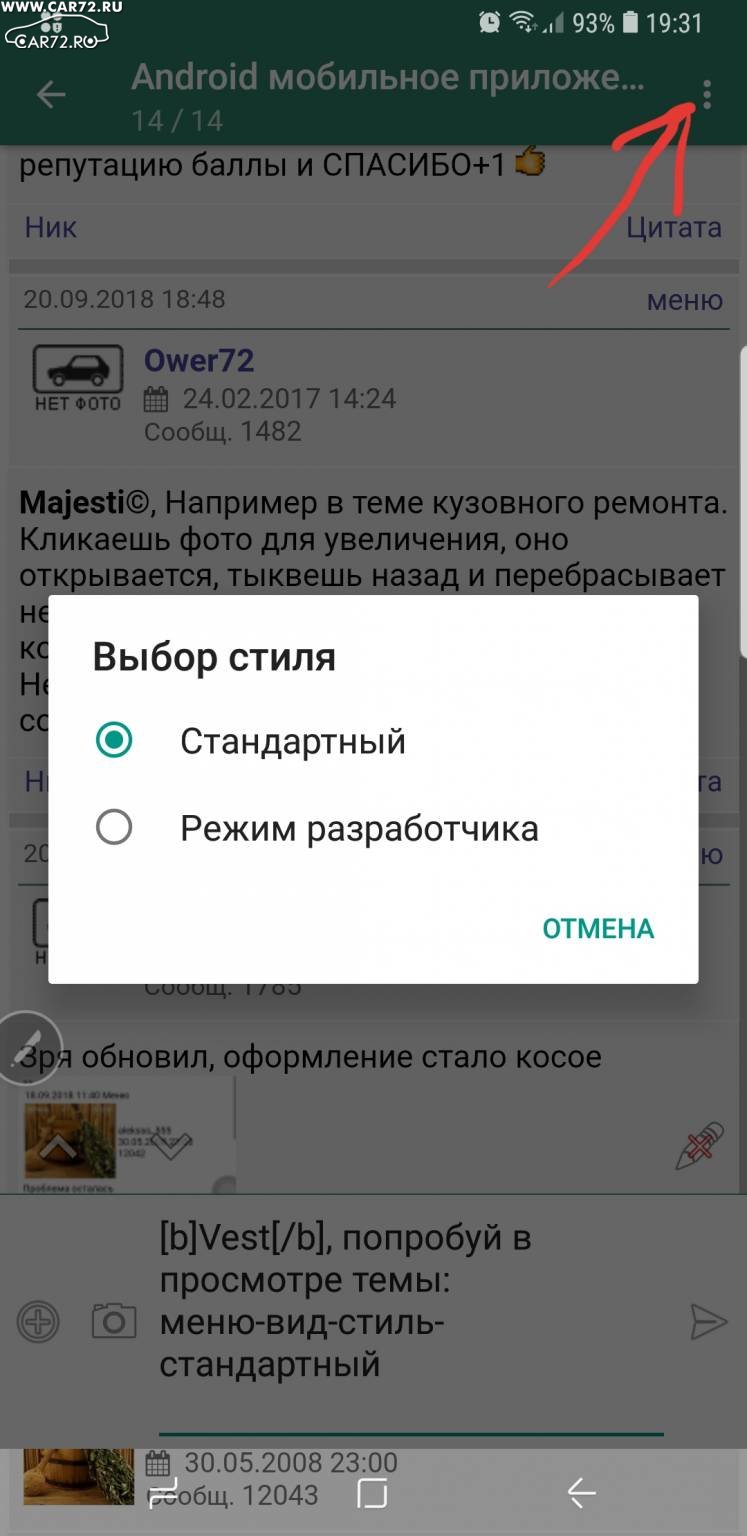Screen dimensions: 747x1536
Task: Tap the plus attach icon
Action: (x=38, y=1322)
